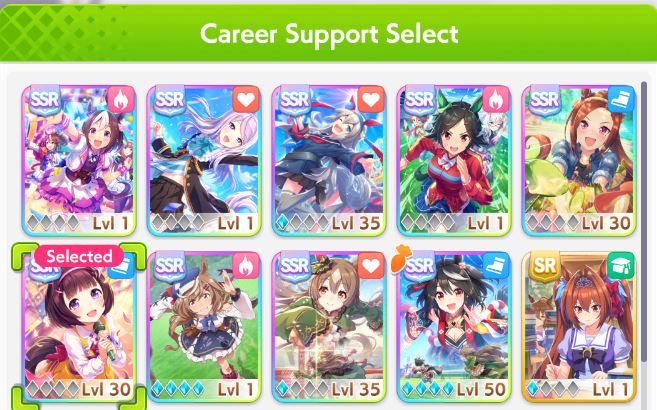Choose the SR card with the graduation cap icon
The image size is (657, 410).
pyautogui.click(x=580, y=325)
